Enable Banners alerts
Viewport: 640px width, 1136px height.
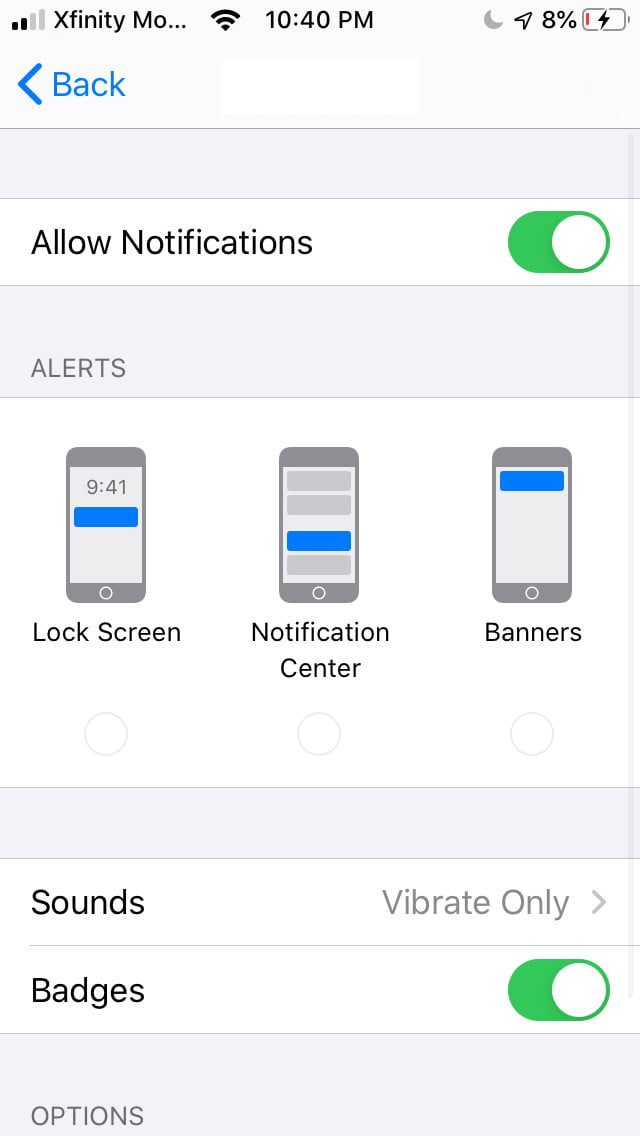click(x=532, y=734)
